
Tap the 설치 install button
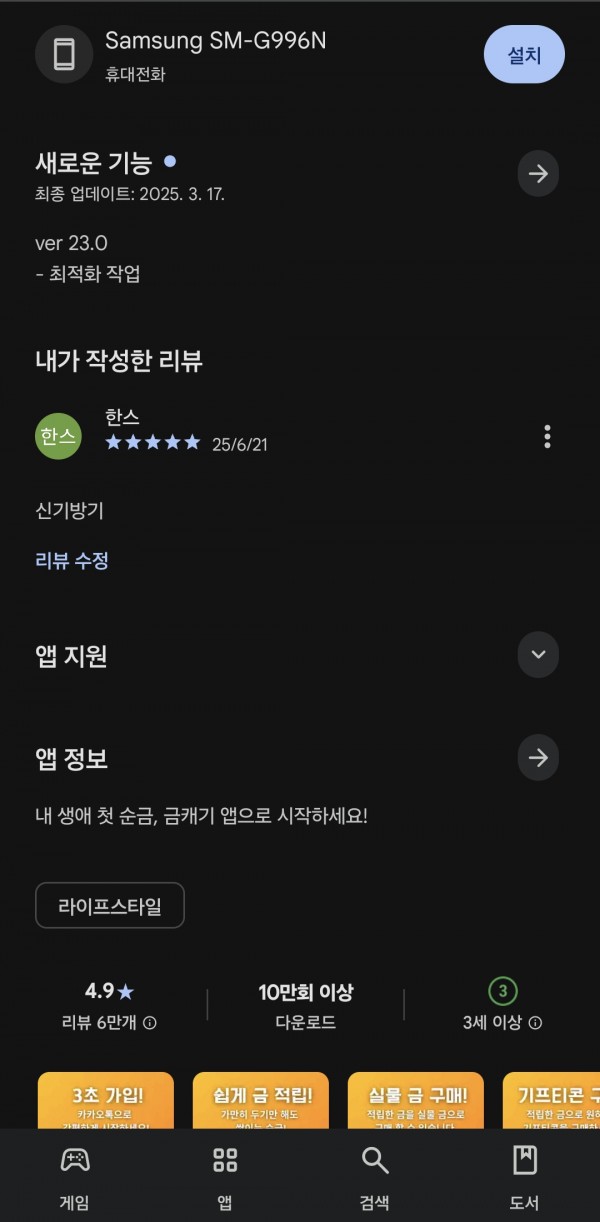click(524, 54)
